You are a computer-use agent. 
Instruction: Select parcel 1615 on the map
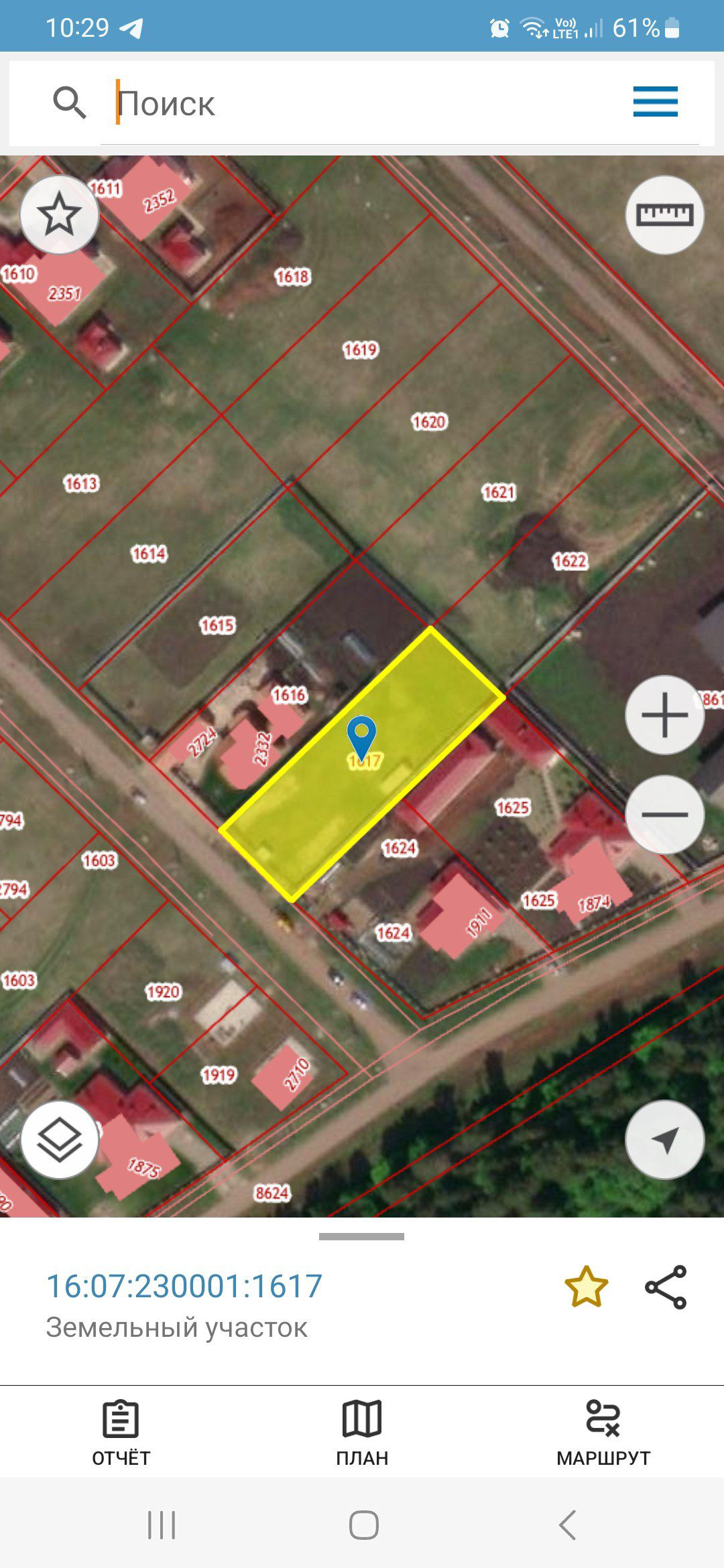click(218, 626)
